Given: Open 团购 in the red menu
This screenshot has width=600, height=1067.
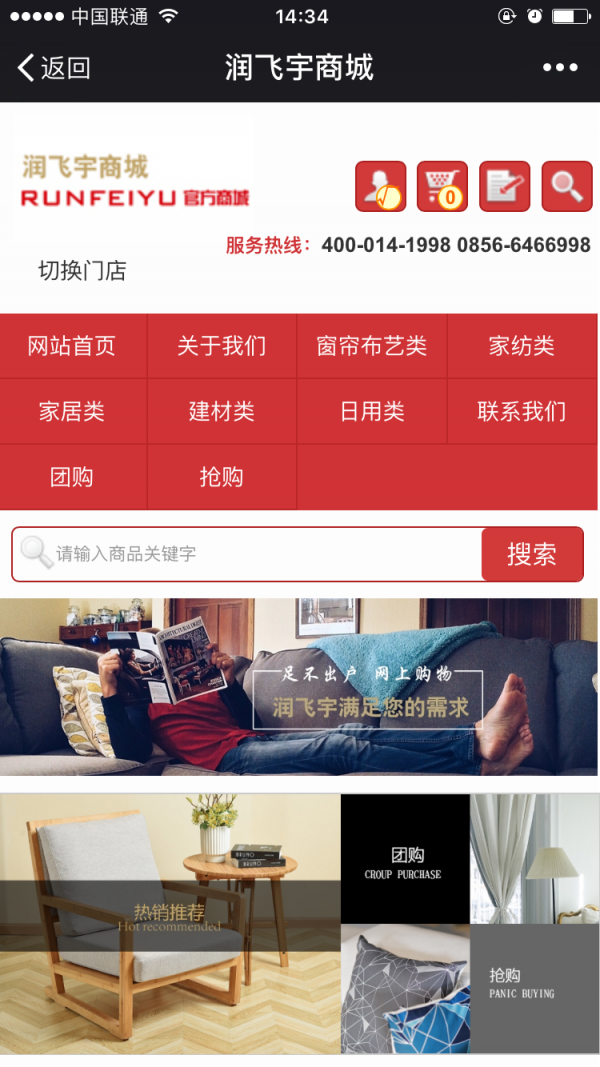Looking at the screenshot, I should pos(72,477).
